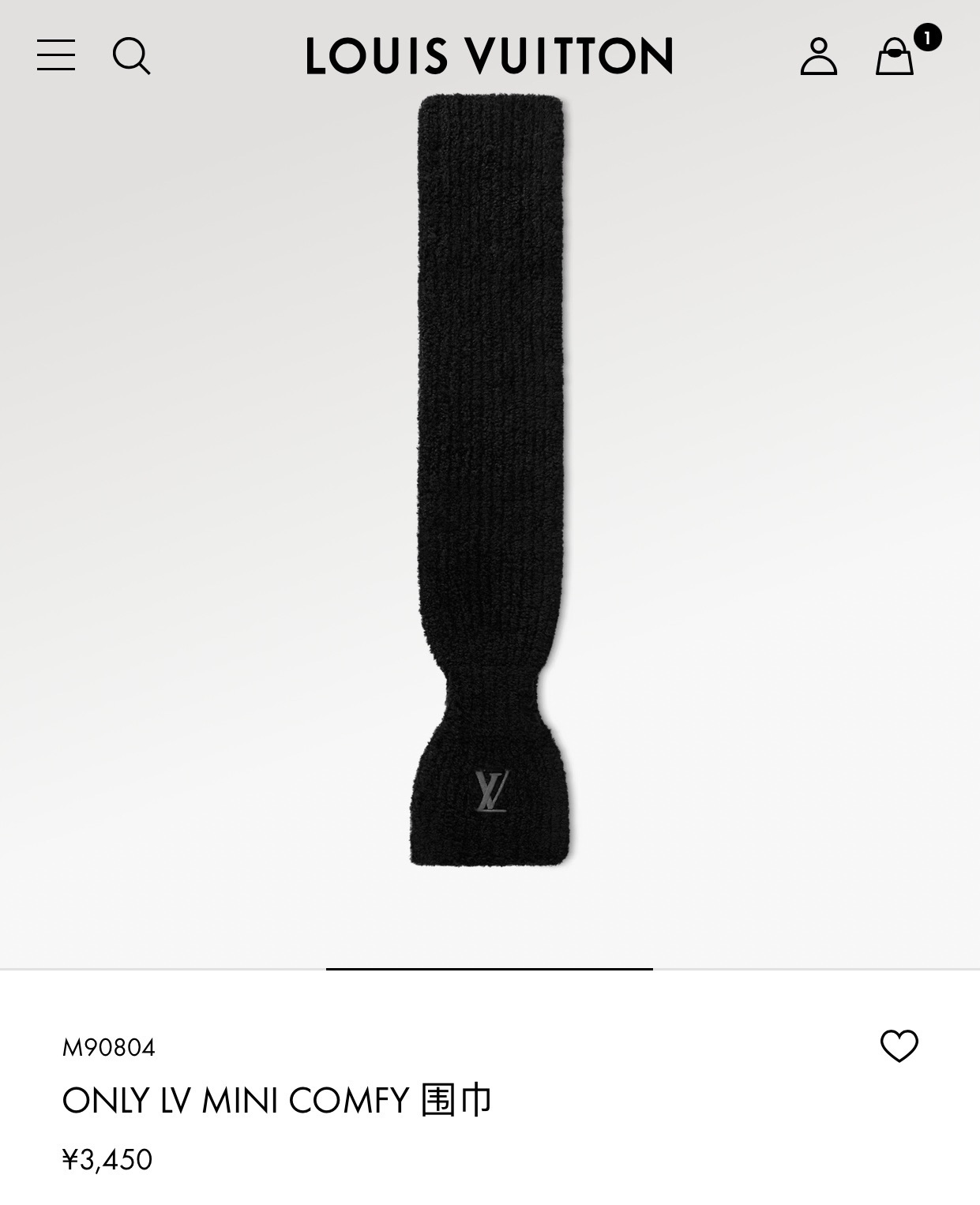Open the account profile icon
Screen dimensions: 980x1205
pyautogui.click(x=818, y=56)
